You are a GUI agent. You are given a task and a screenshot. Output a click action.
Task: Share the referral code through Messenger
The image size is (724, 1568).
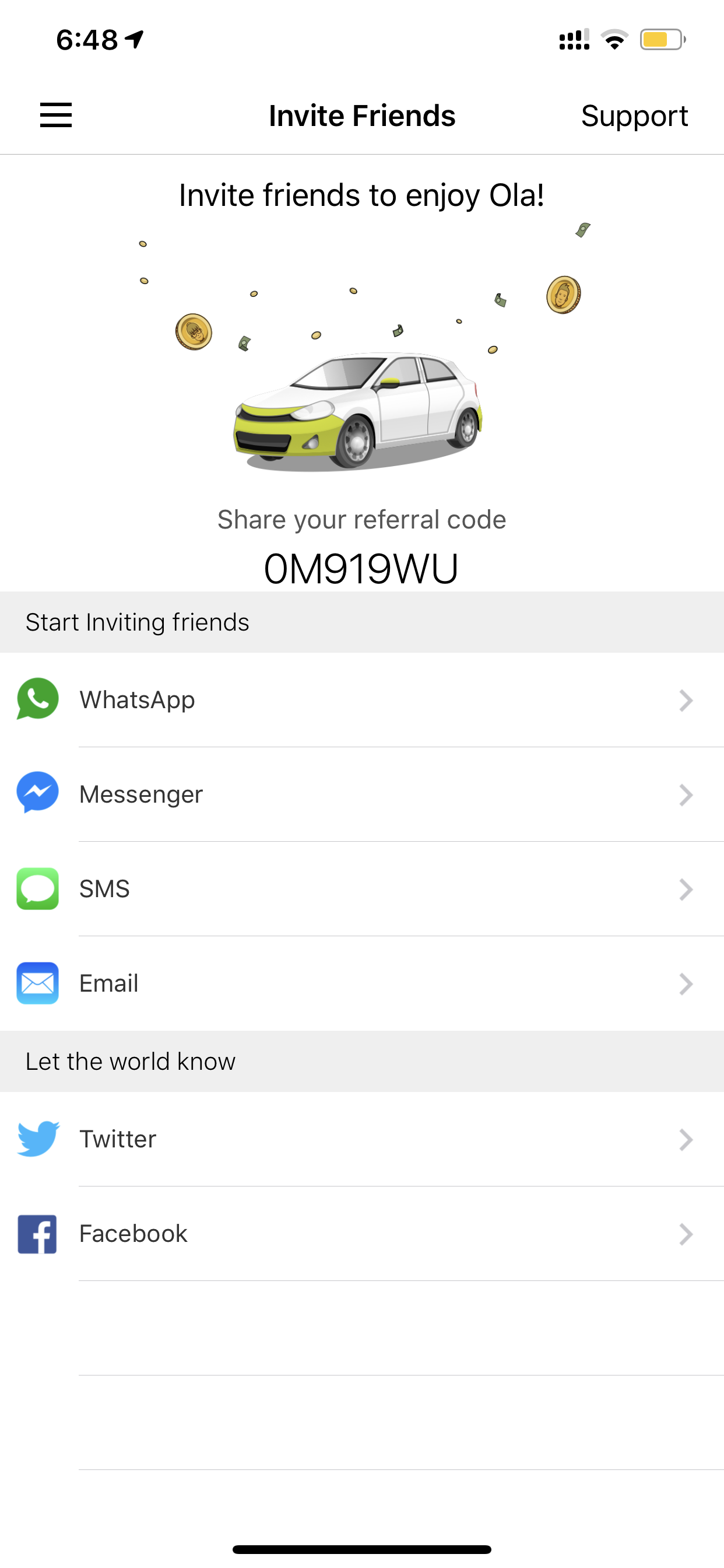pos(362,794)
